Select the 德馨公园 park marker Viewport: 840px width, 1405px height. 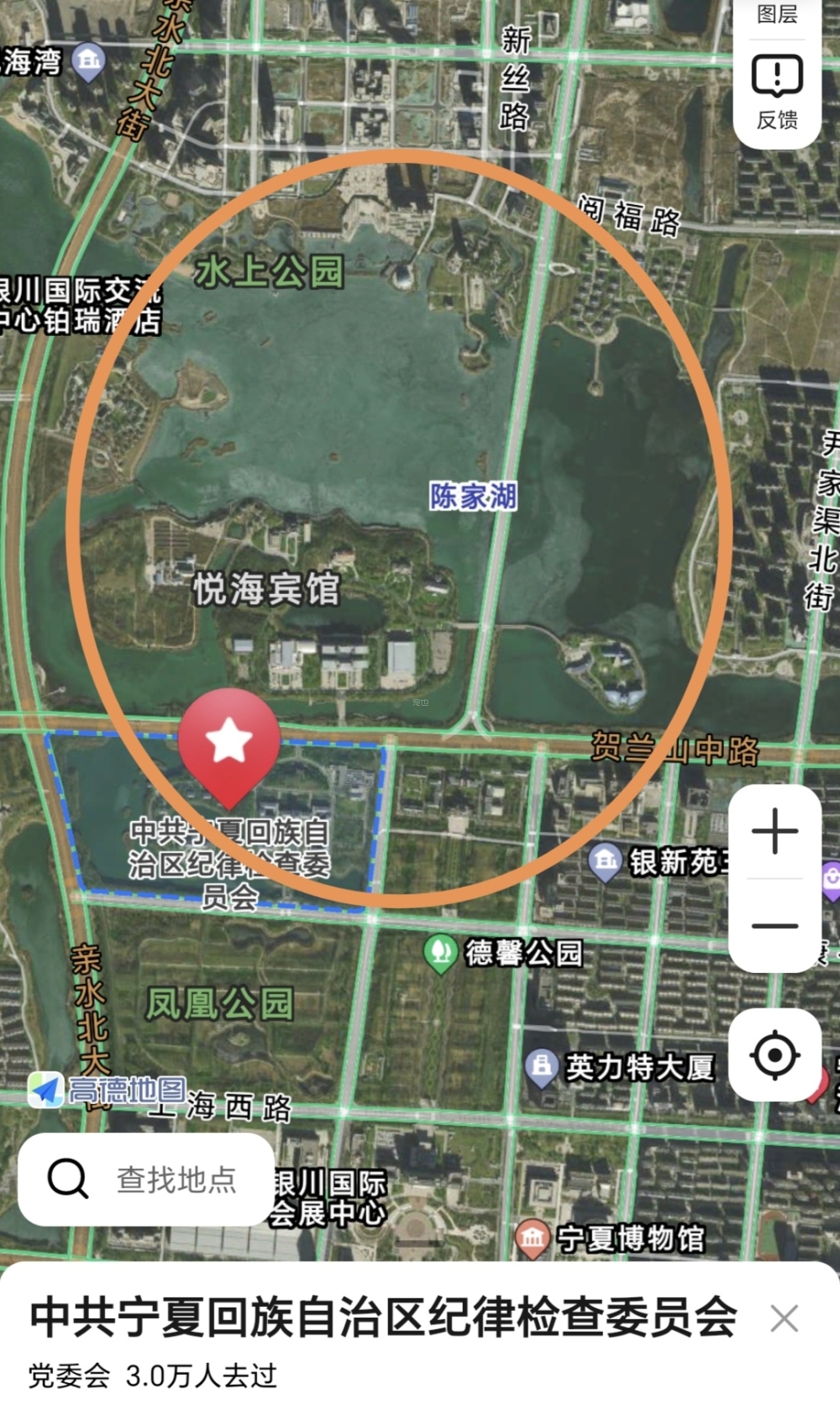click(x=439, y=953)
